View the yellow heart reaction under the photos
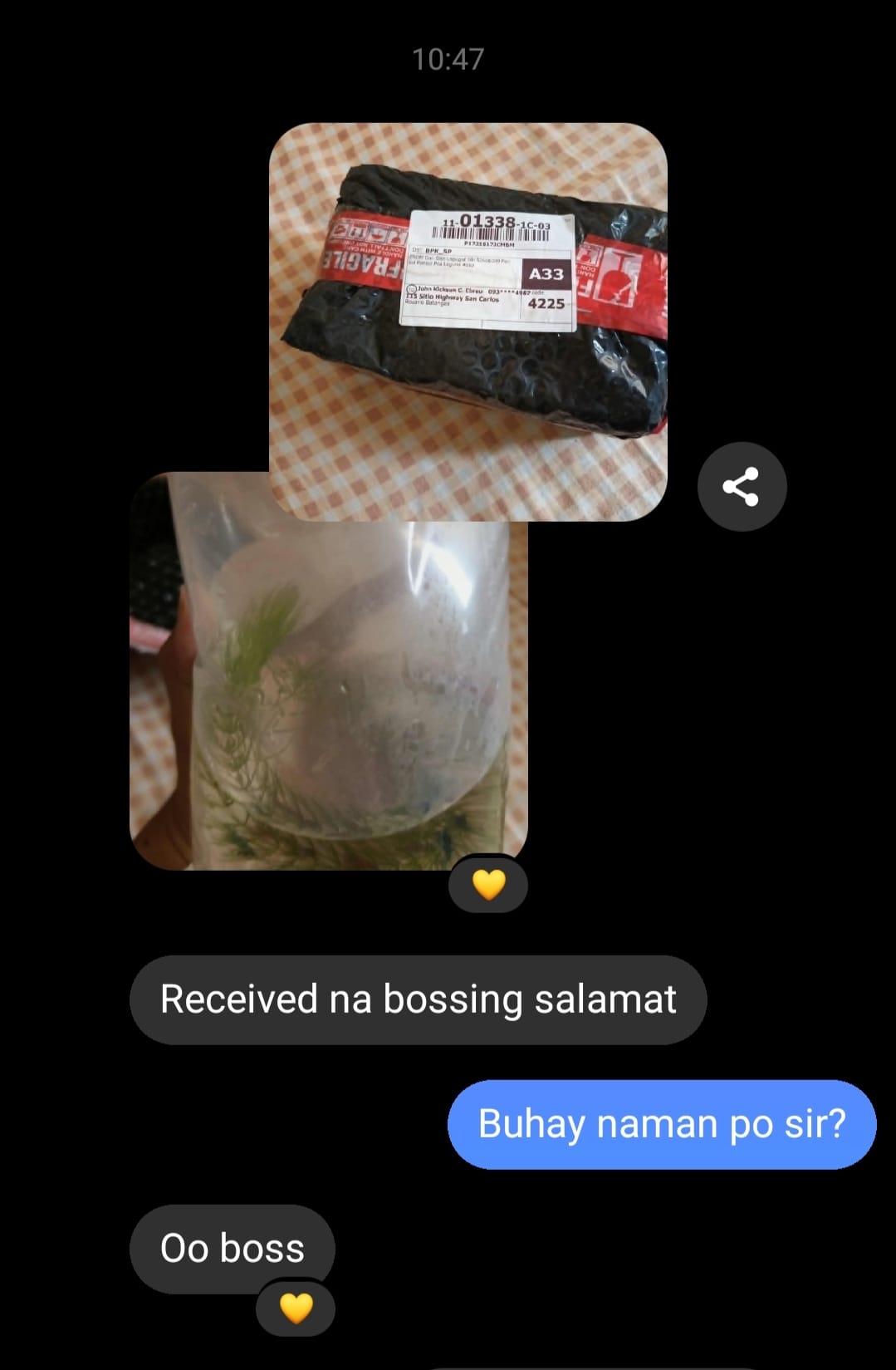 [488, 884]
